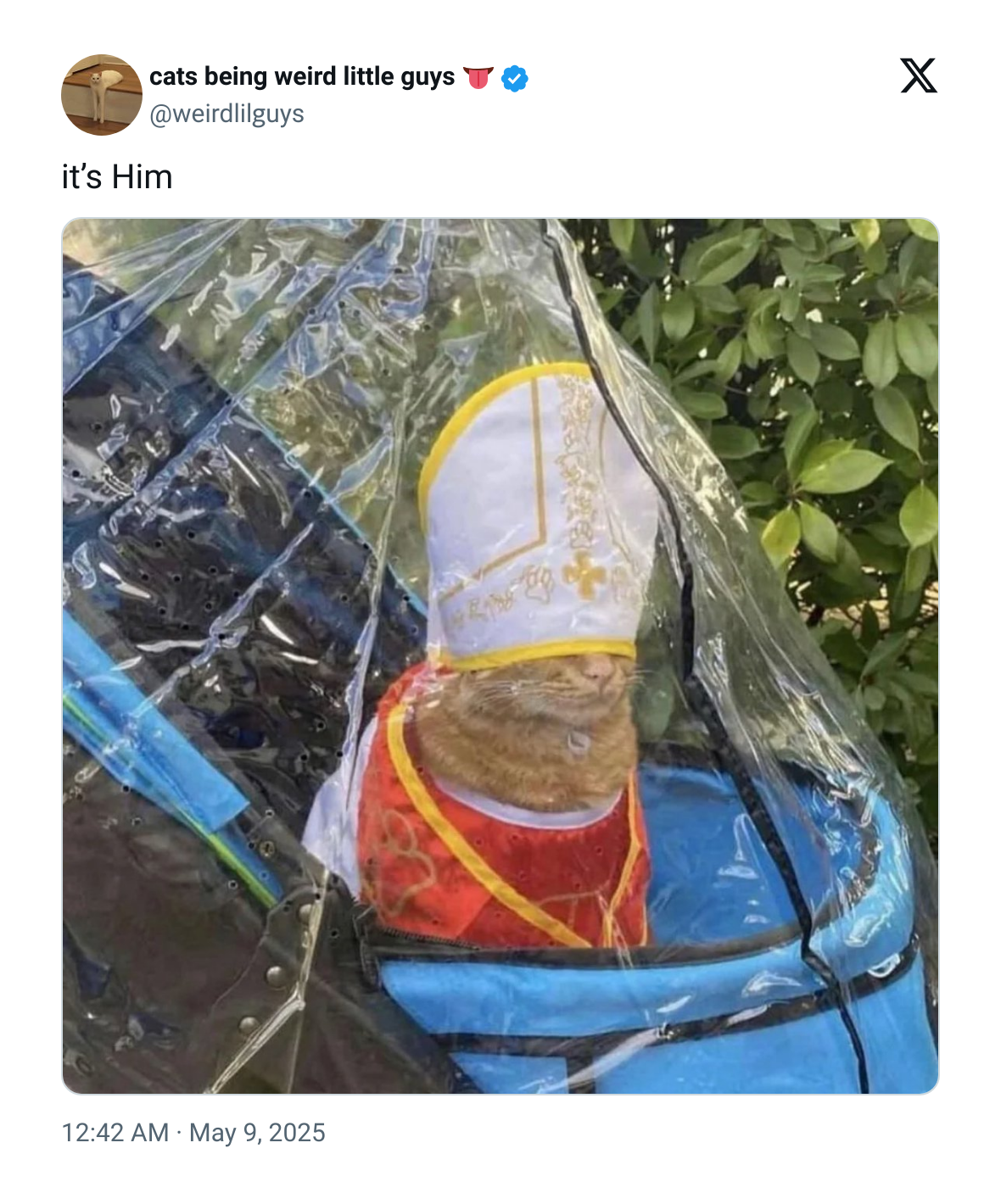Open the 'cats being weird little guys' profile name
The height and width of the screenshot is (1204, 1001).
[302, 76]
